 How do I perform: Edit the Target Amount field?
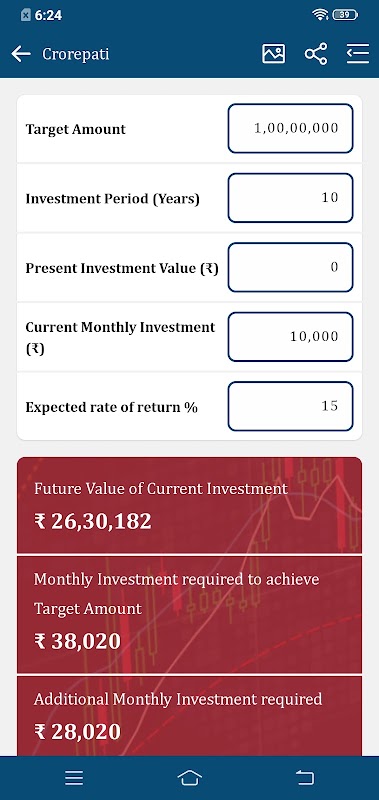pos(290,129)
